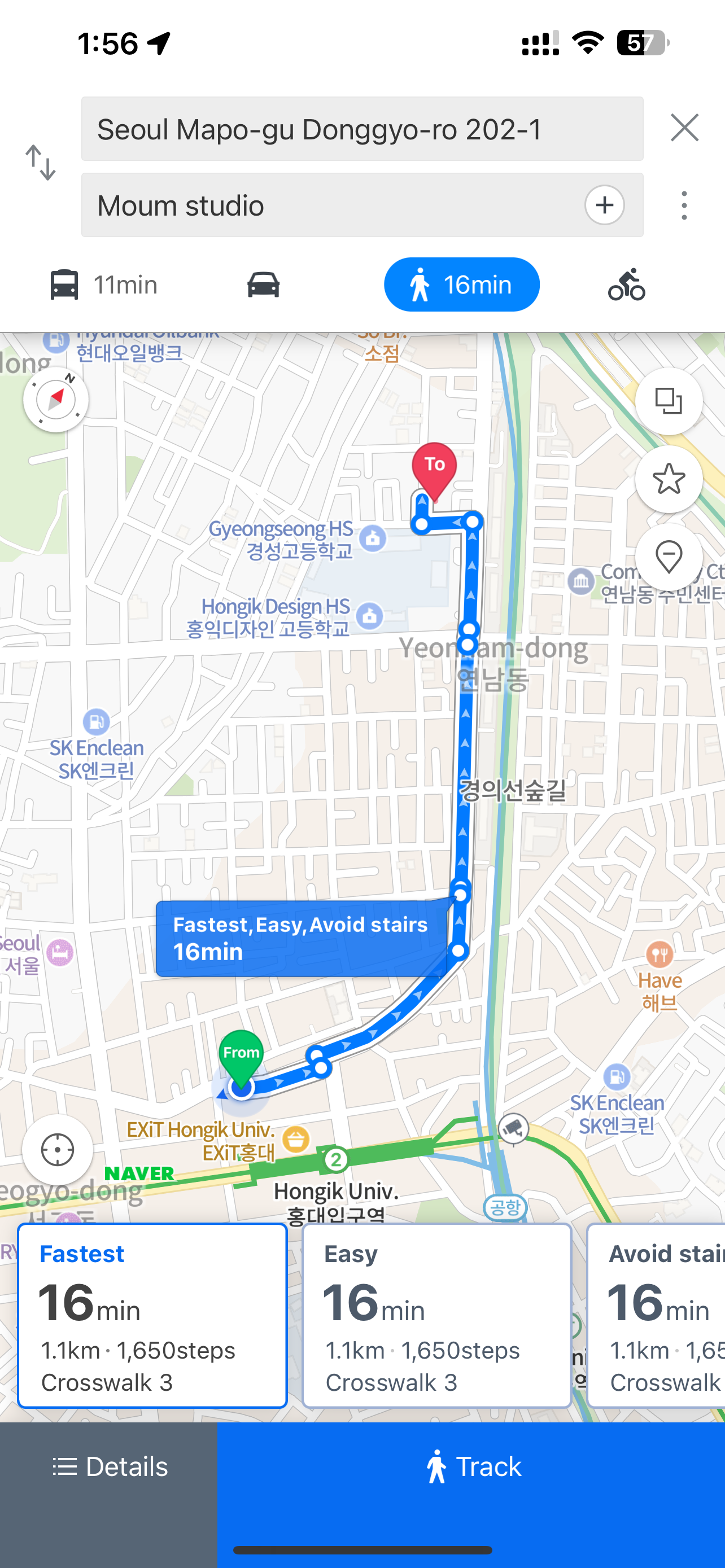Start walking navigation with Track
The width and height of the screenshot is (725, 1568).
point(471,1467)
